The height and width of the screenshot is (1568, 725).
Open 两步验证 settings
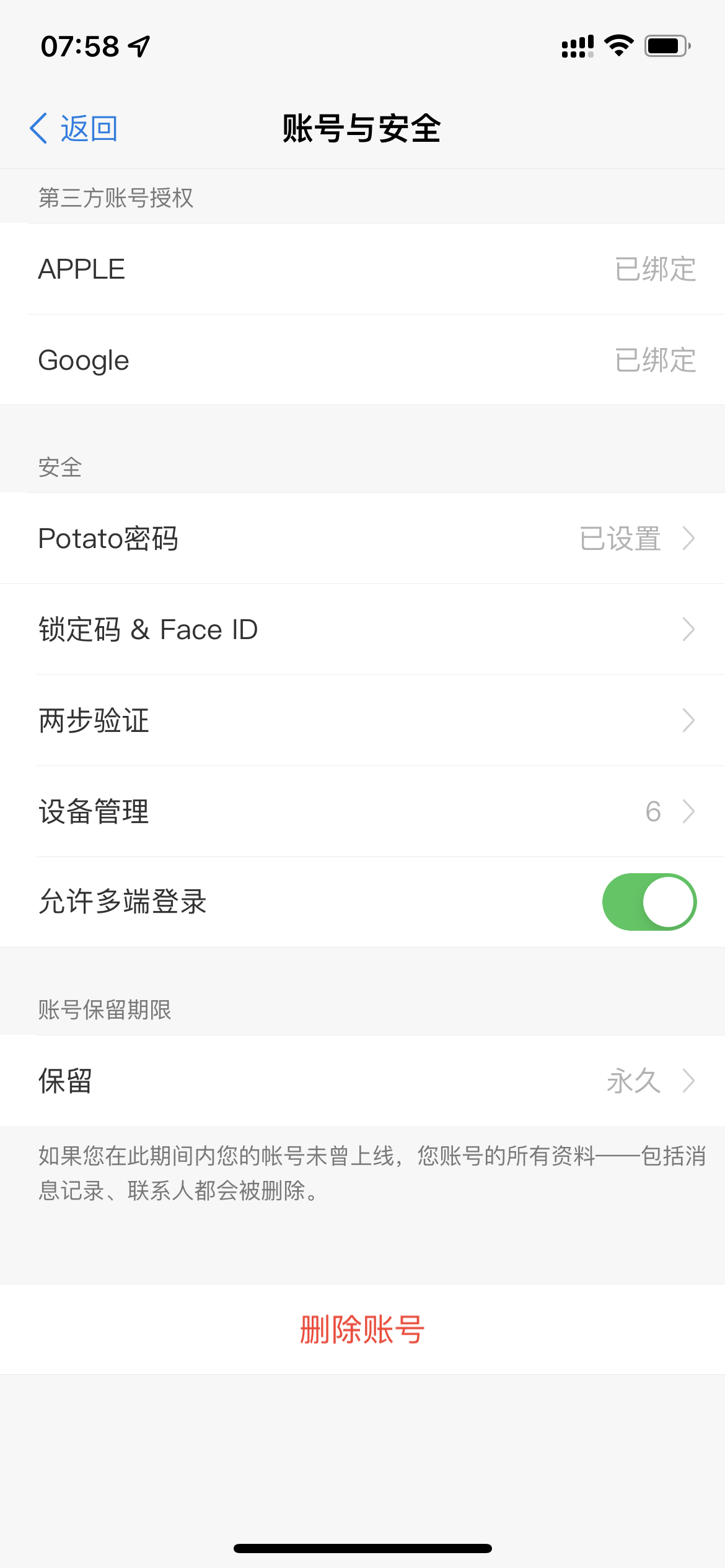pyautogui.click(x=362, y=720)
